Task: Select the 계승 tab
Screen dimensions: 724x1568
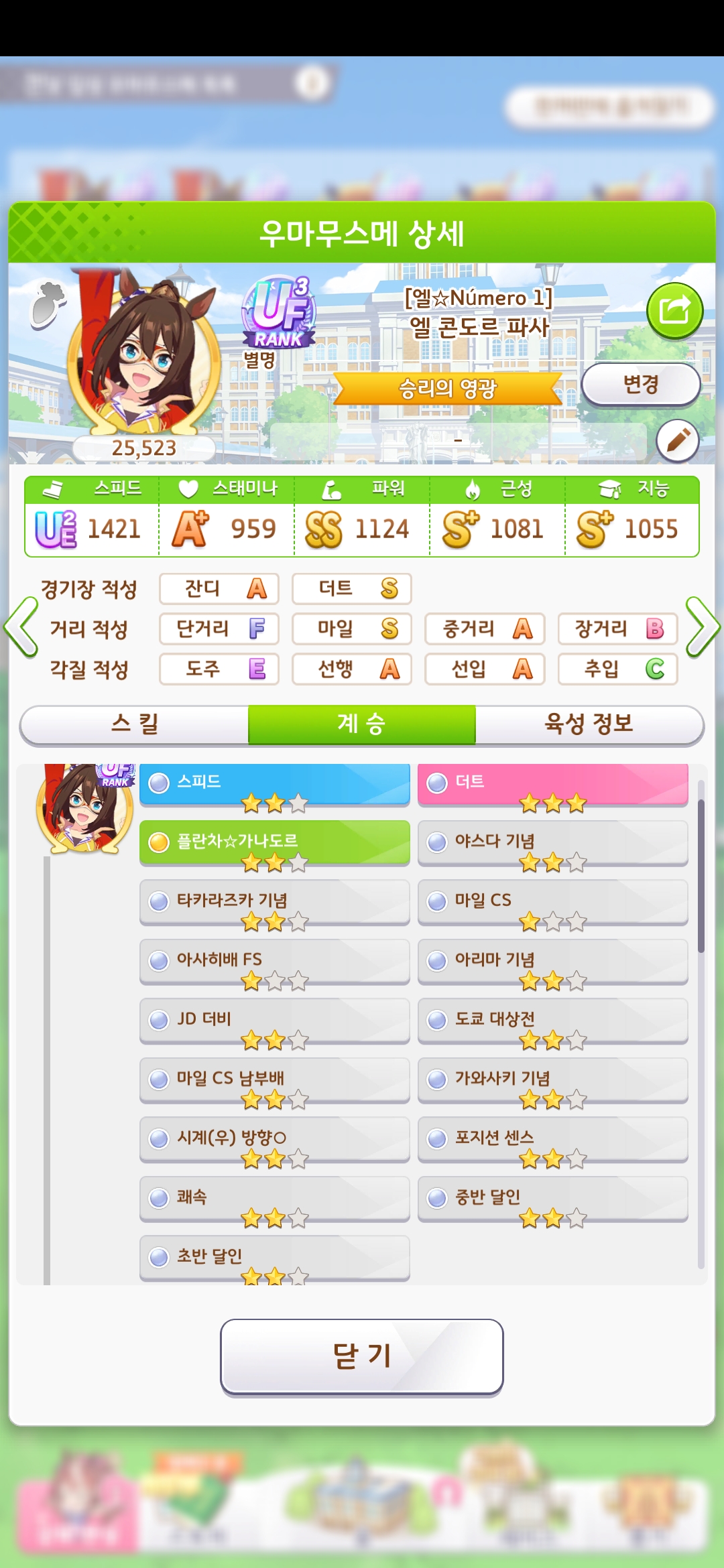Action: 361,724
